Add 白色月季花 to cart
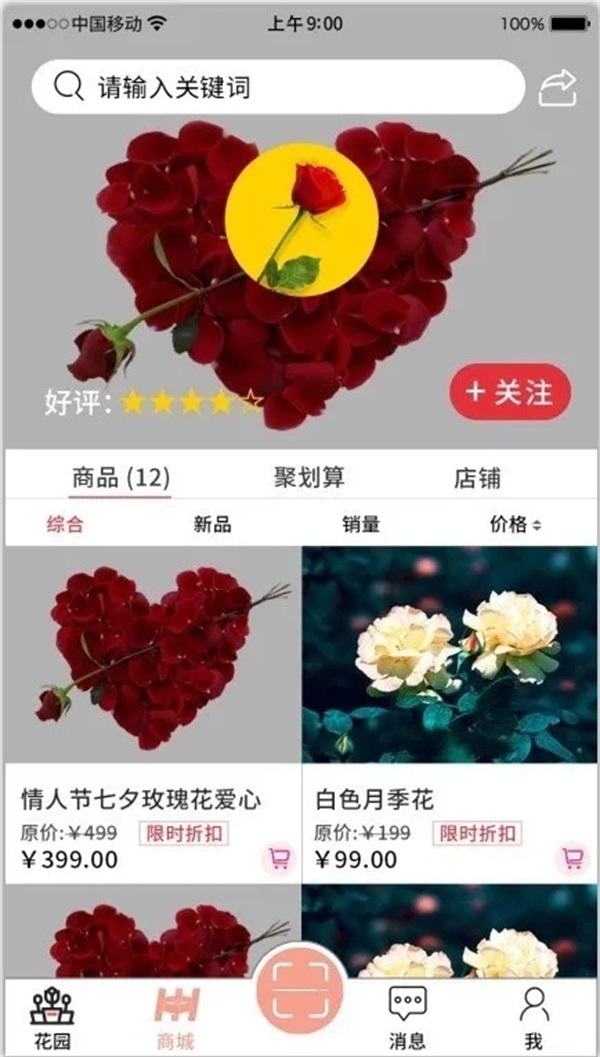This screenshot has height=1057, width=600. tap(573, 858)
